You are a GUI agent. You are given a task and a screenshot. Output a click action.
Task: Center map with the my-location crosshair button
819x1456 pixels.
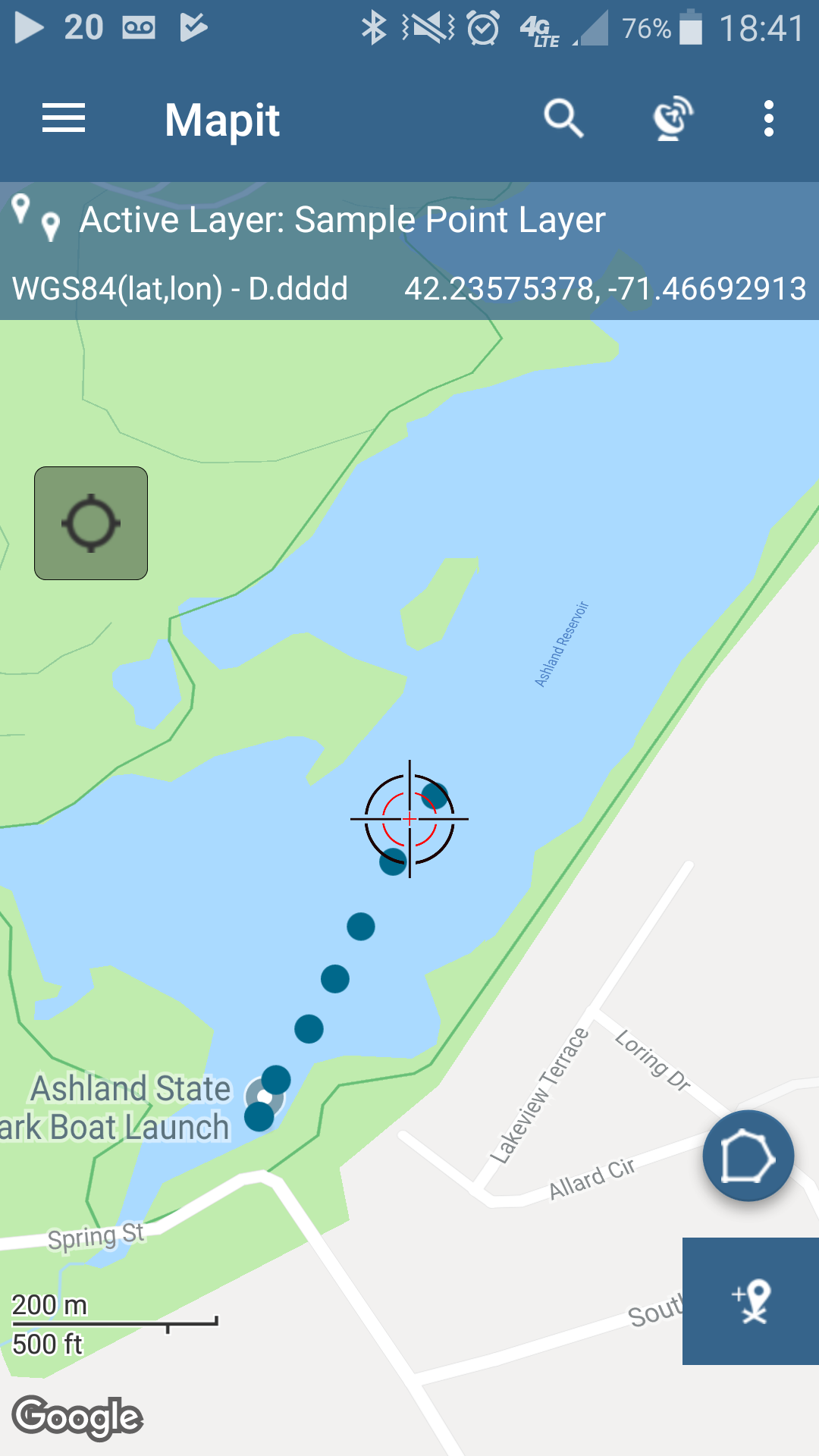pos(91,523)
